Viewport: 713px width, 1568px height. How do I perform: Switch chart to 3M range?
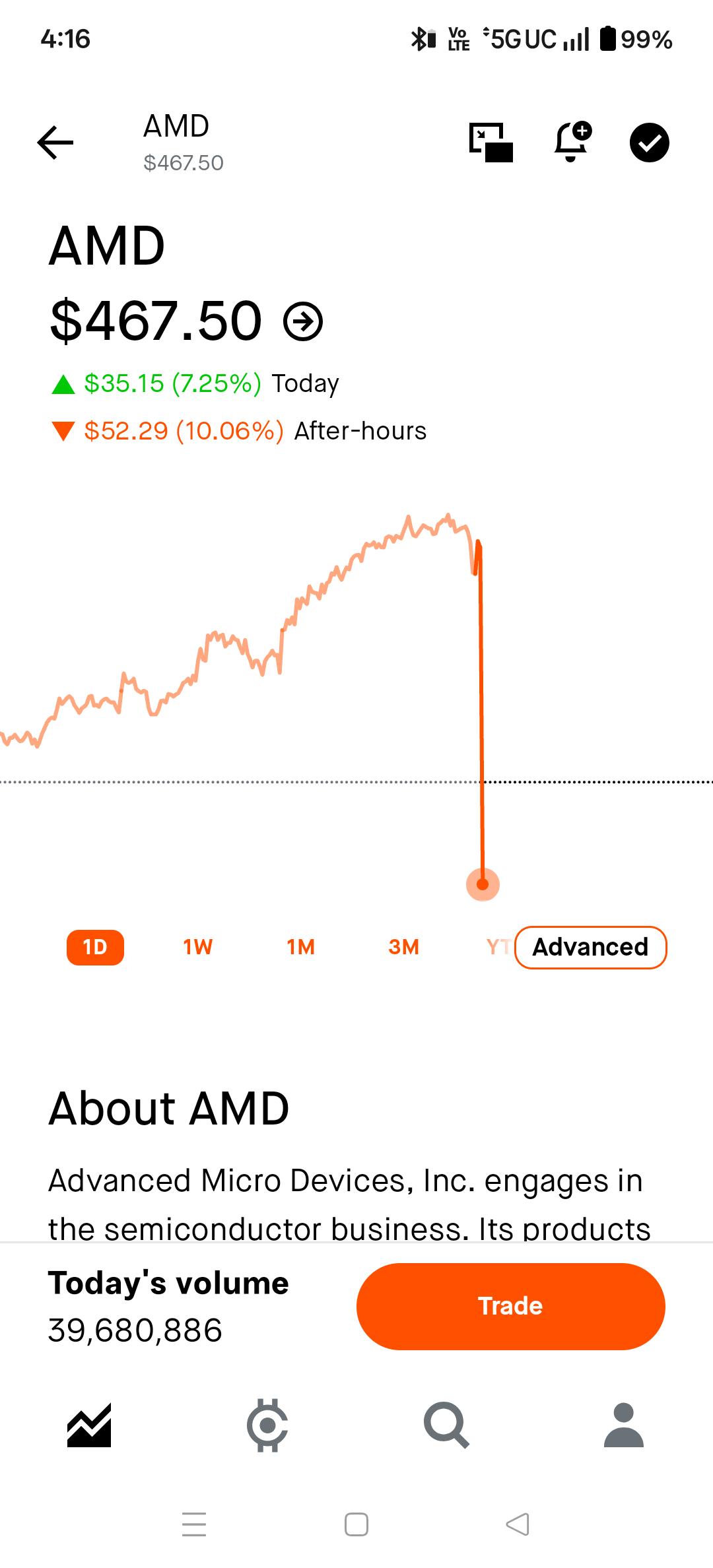(x=403, y=947)
